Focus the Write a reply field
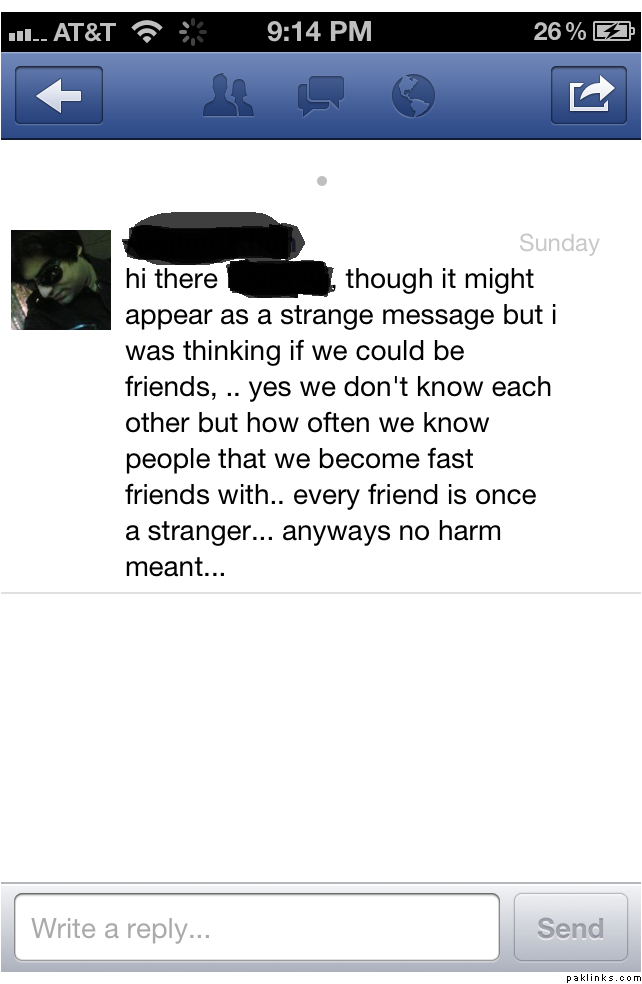Screen dimensions: 642x984 [x=257, y=928]
